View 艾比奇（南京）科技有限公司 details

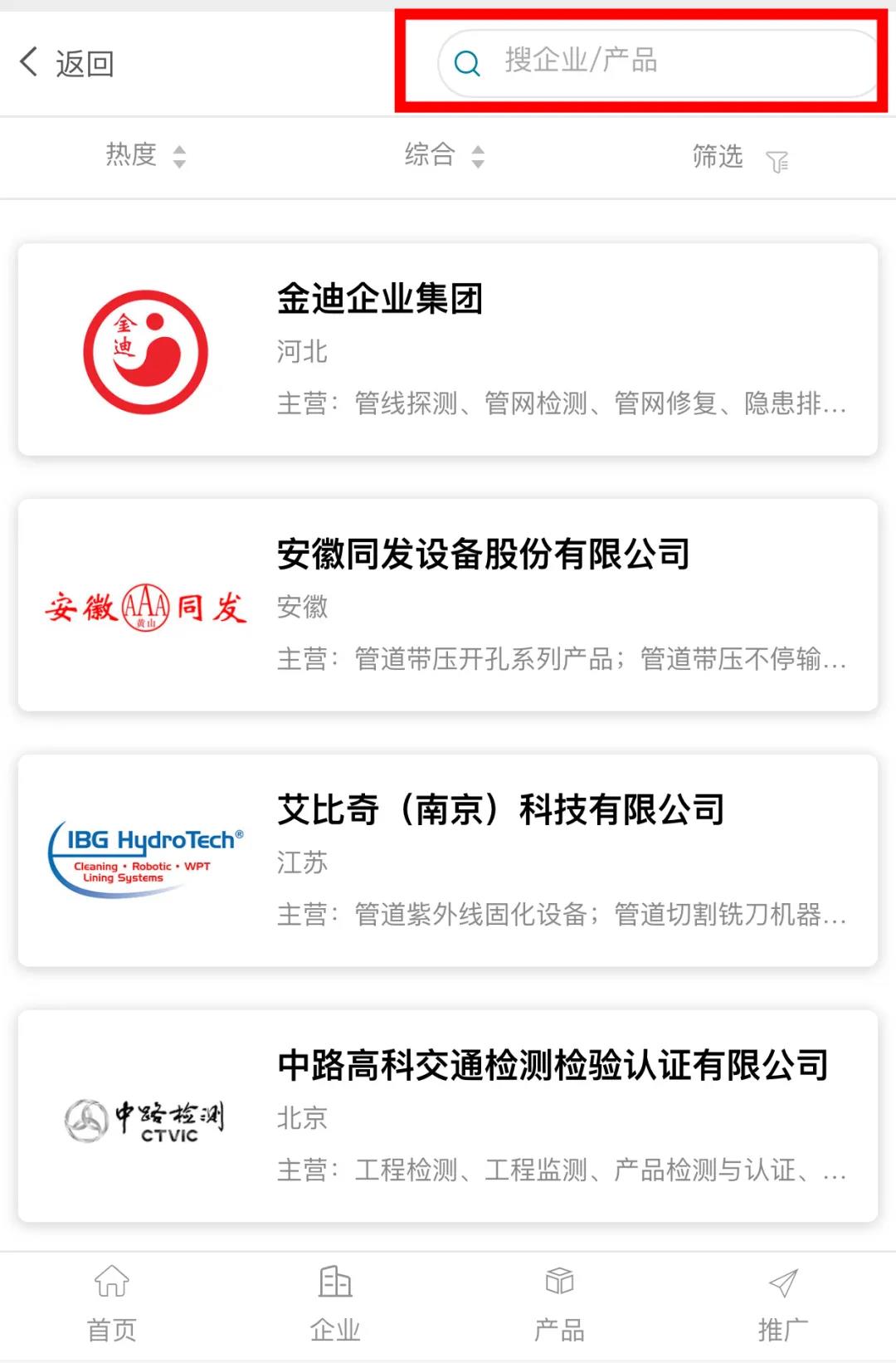448,861
